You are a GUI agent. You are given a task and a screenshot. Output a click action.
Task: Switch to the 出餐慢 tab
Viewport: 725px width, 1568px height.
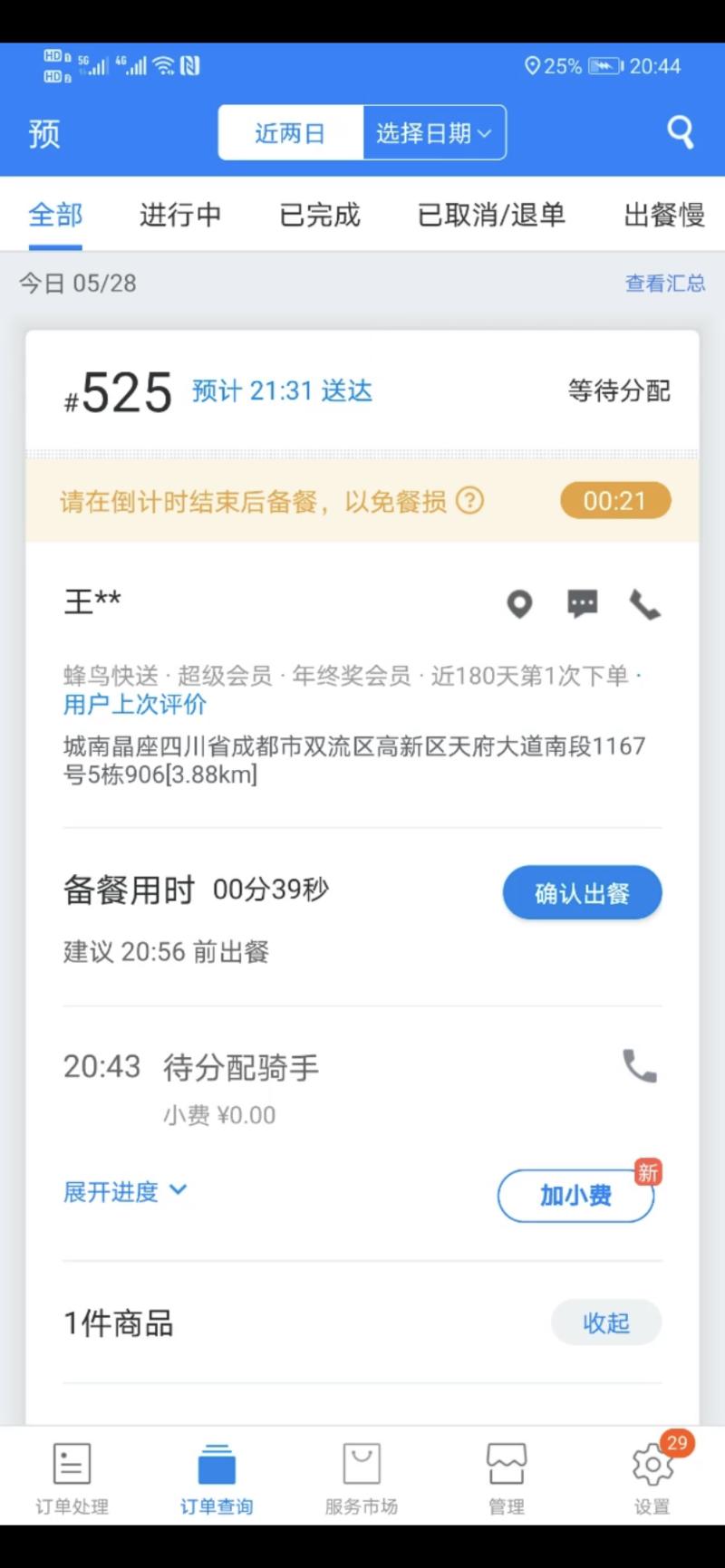click(662, 216)
